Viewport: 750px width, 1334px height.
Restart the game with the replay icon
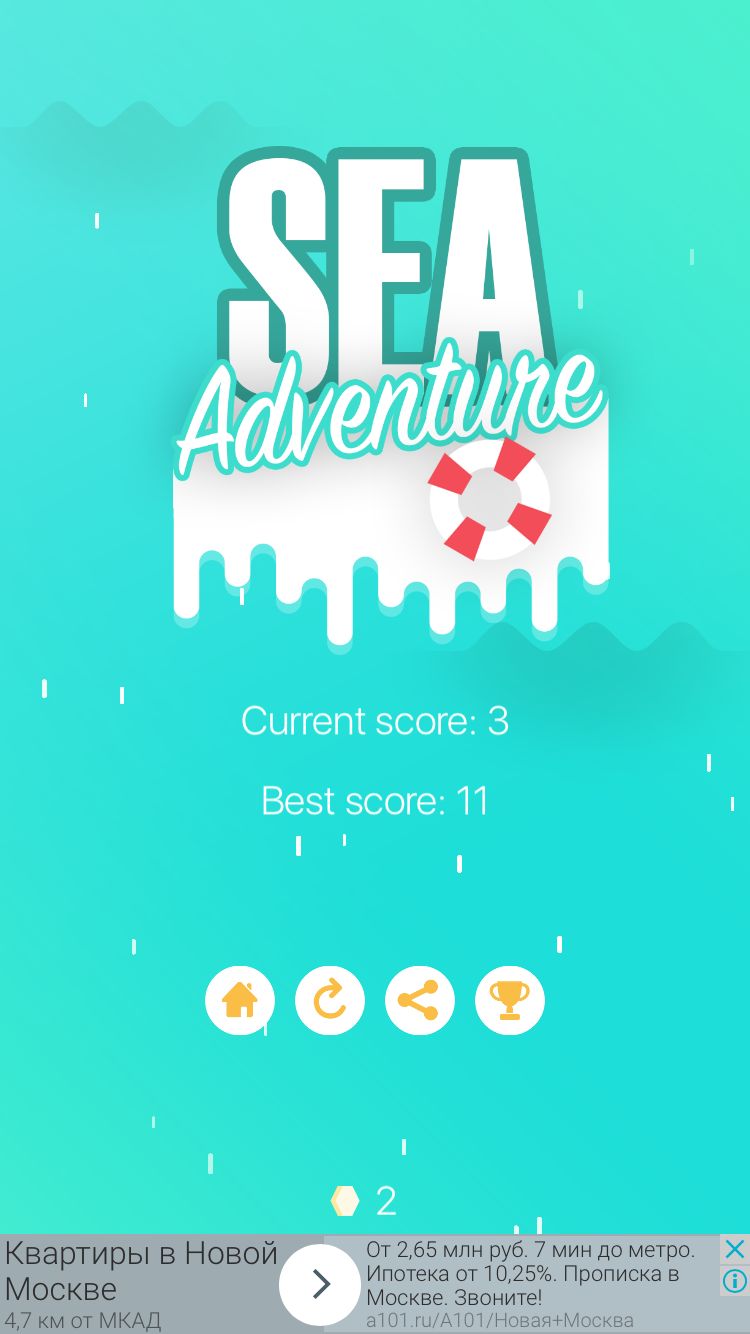[330, 999]
